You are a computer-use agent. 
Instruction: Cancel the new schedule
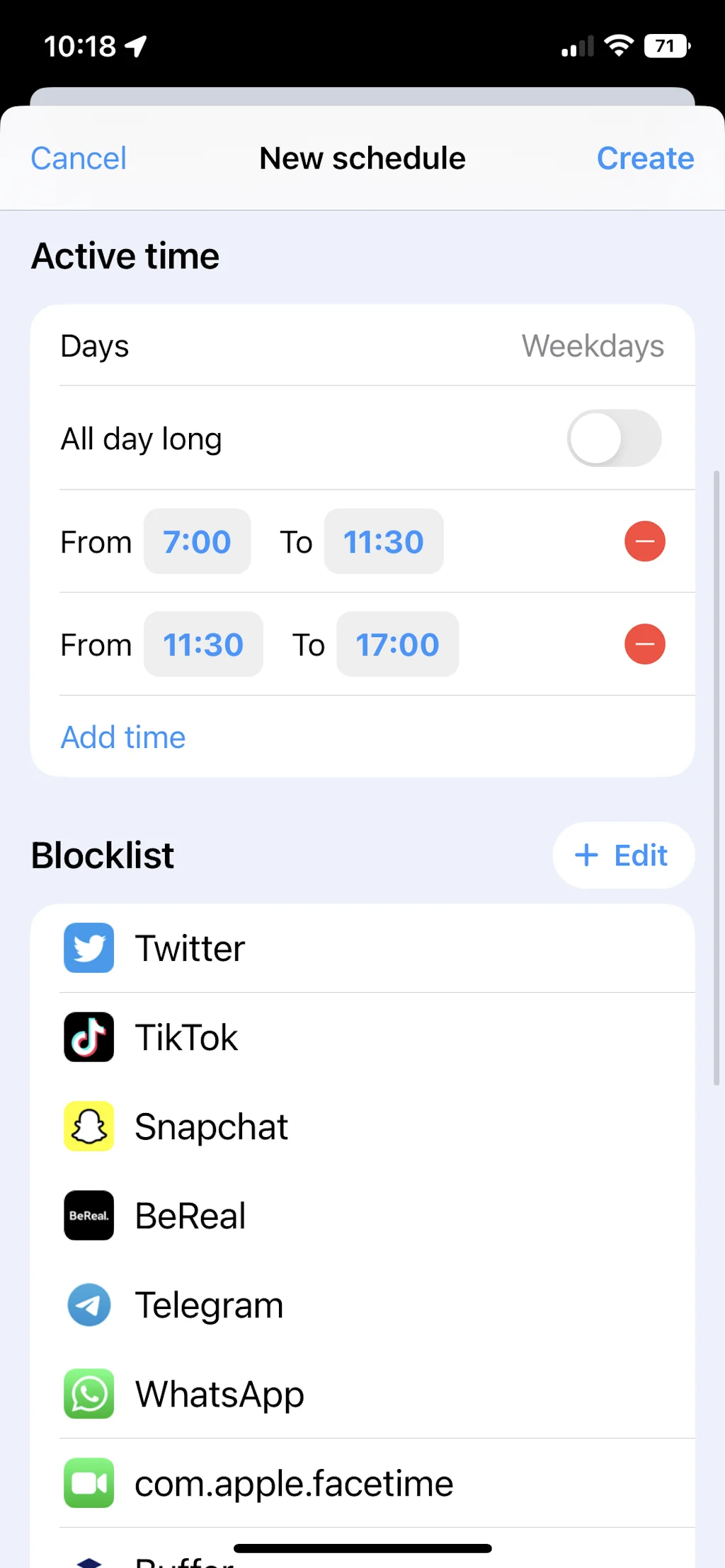click(78, 158)
